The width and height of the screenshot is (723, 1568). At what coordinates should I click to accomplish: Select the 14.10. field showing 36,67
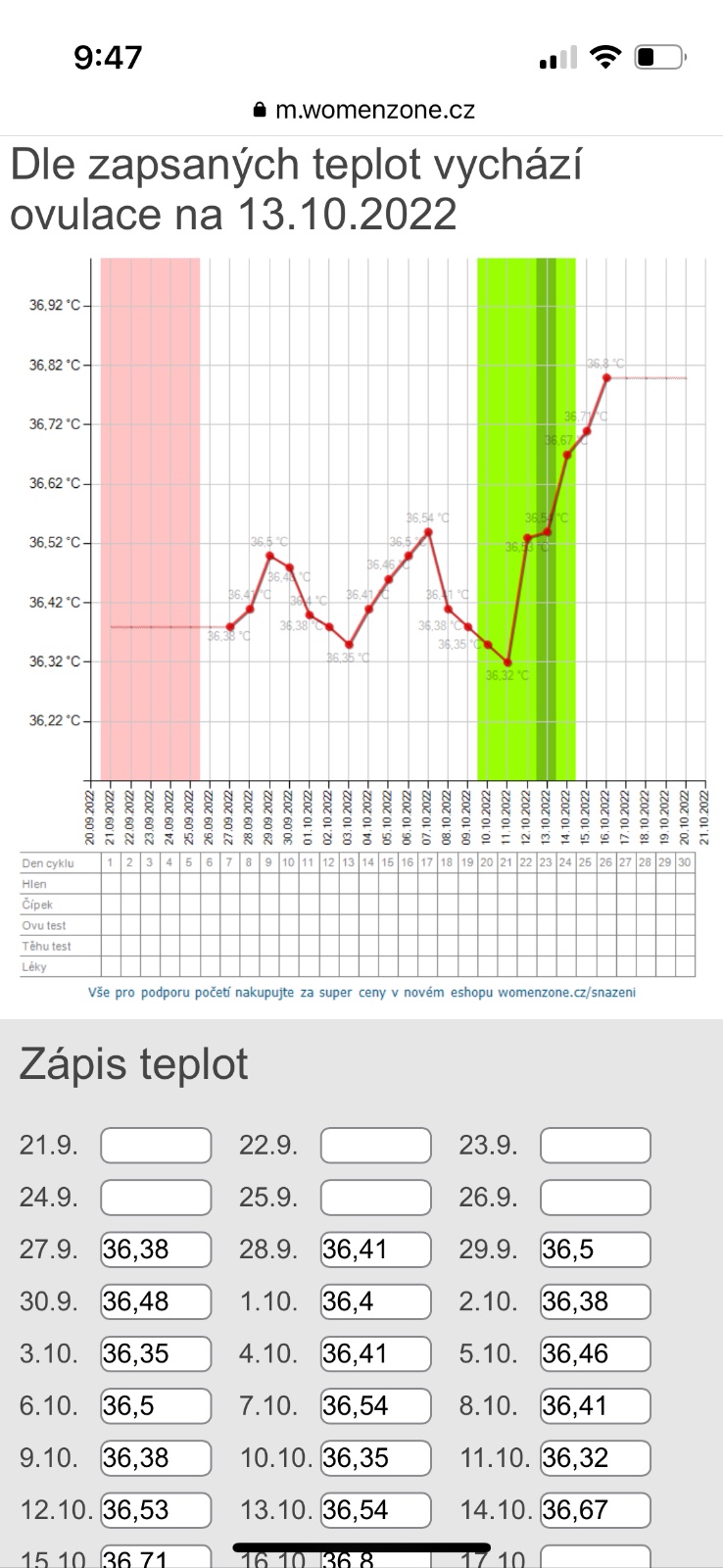[x=596, y=1509]
